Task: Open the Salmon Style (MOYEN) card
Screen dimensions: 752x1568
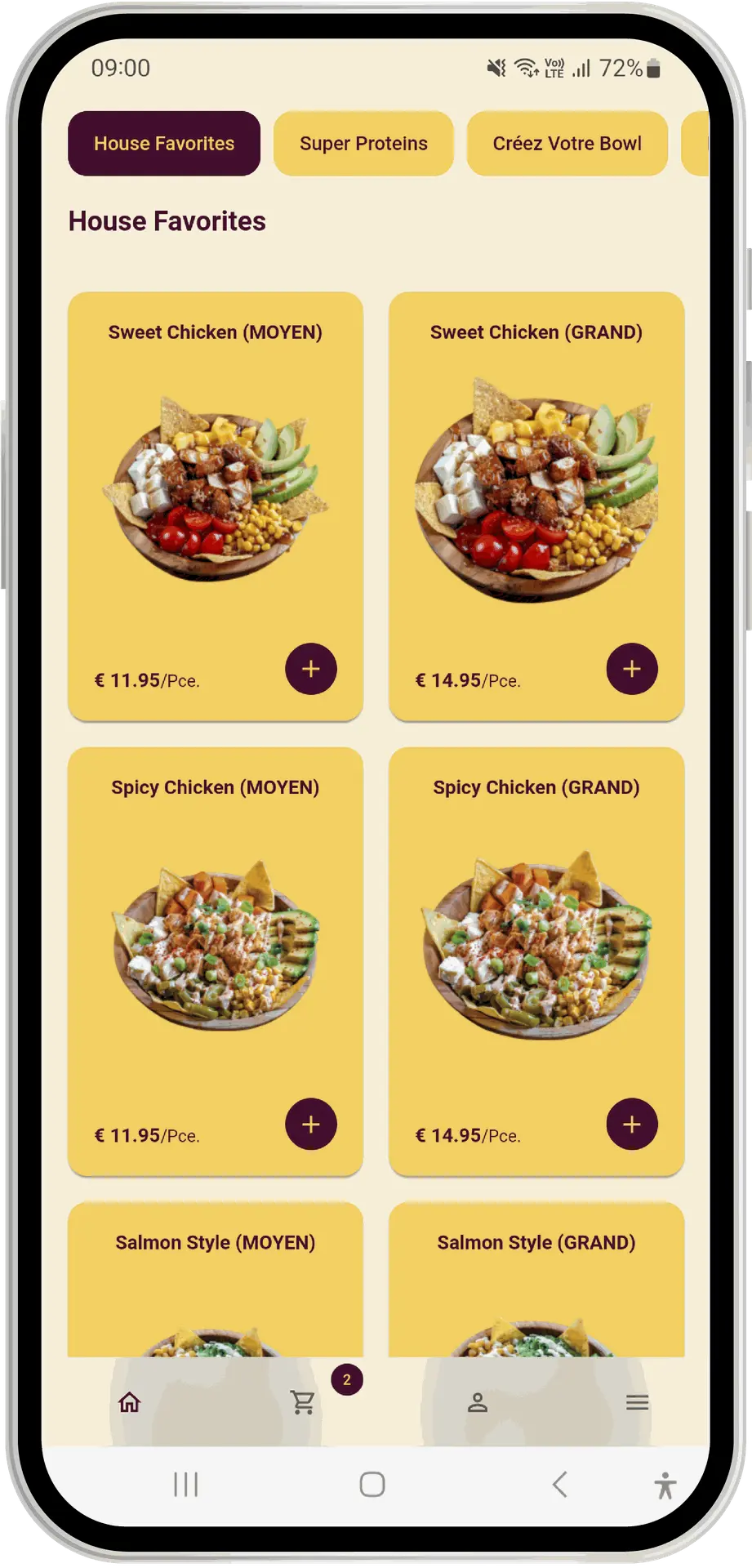Action: (215, 1274)
